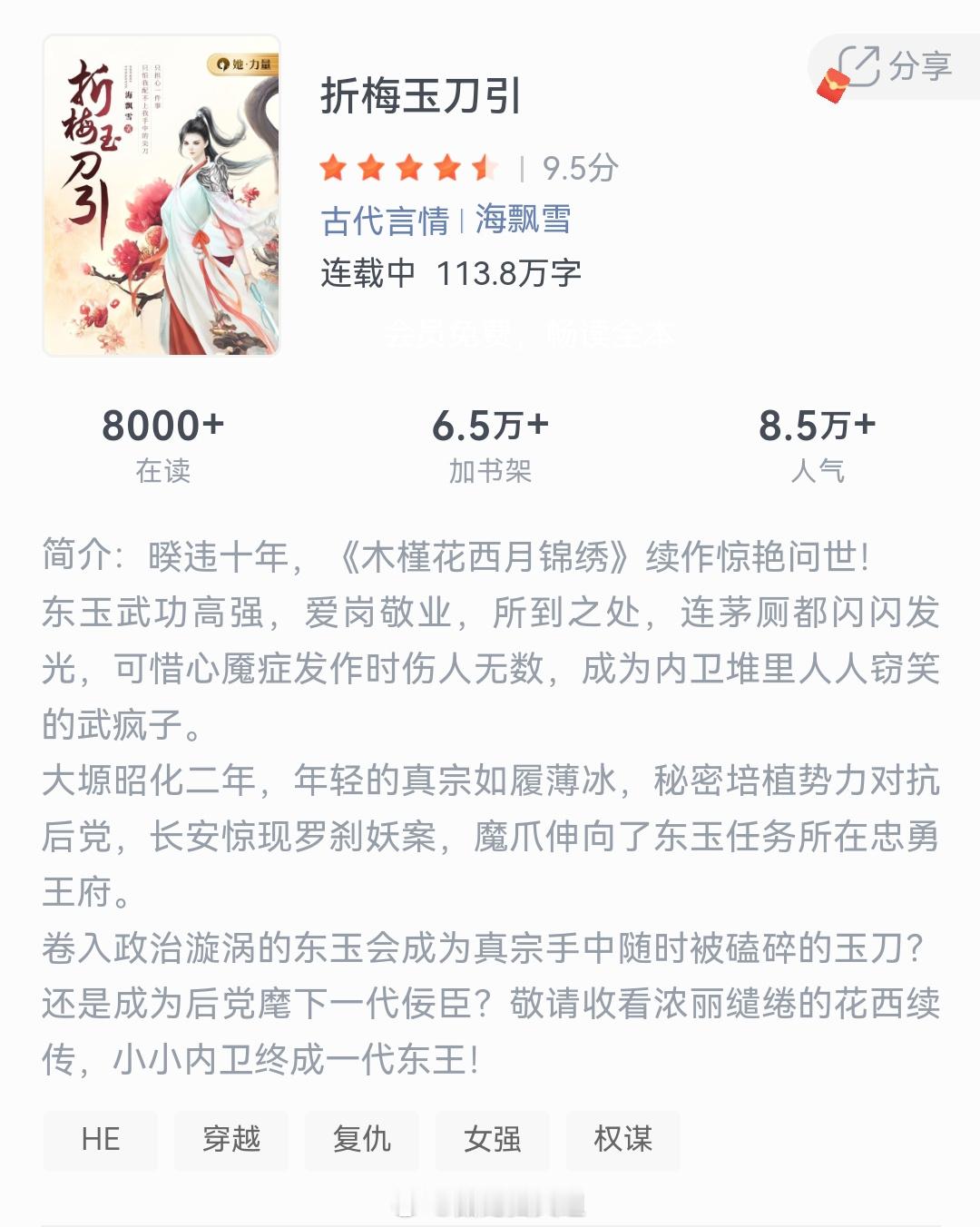Click the half-filled fifth star
980x1227 pixels.
pos(484,163)
